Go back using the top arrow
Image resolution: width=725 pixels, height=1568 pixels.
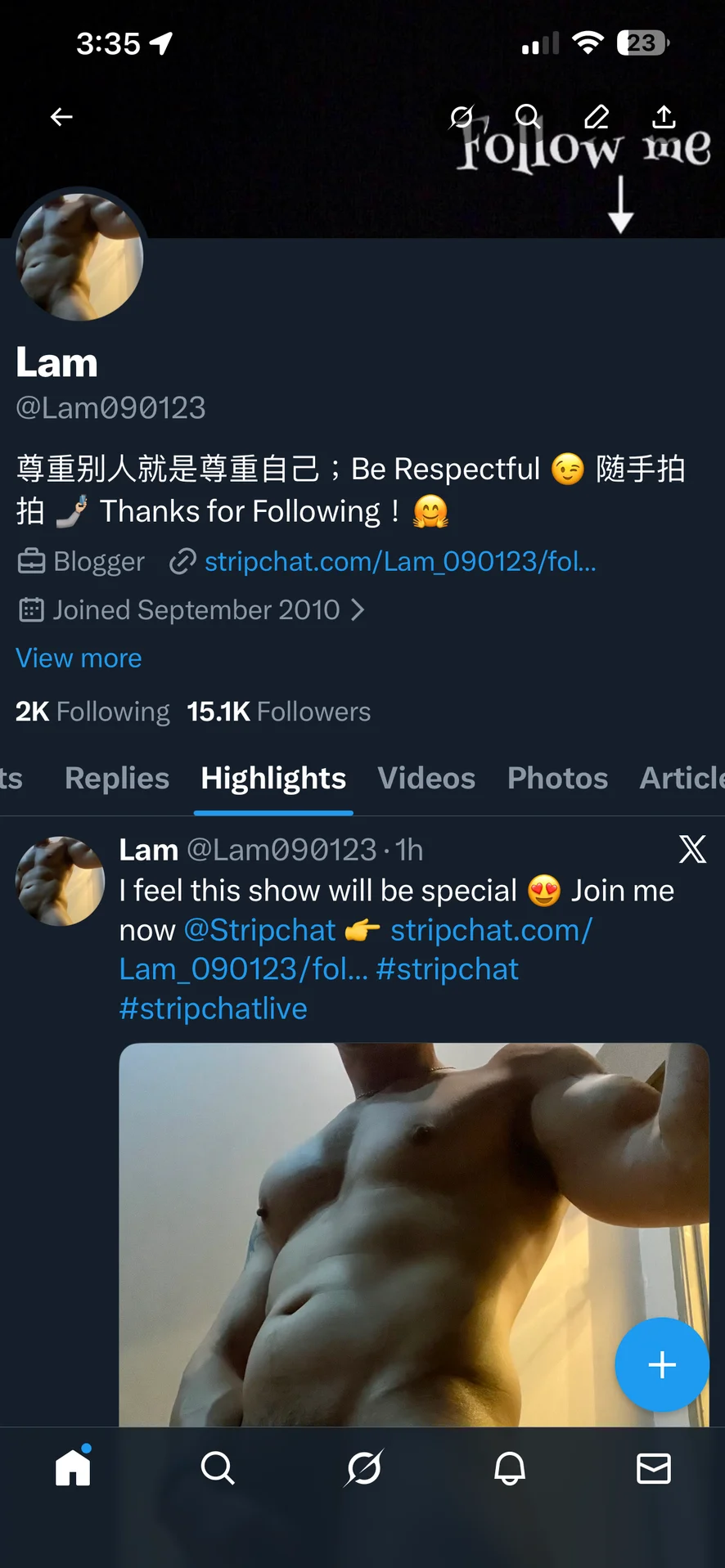[x=61, y=117]
